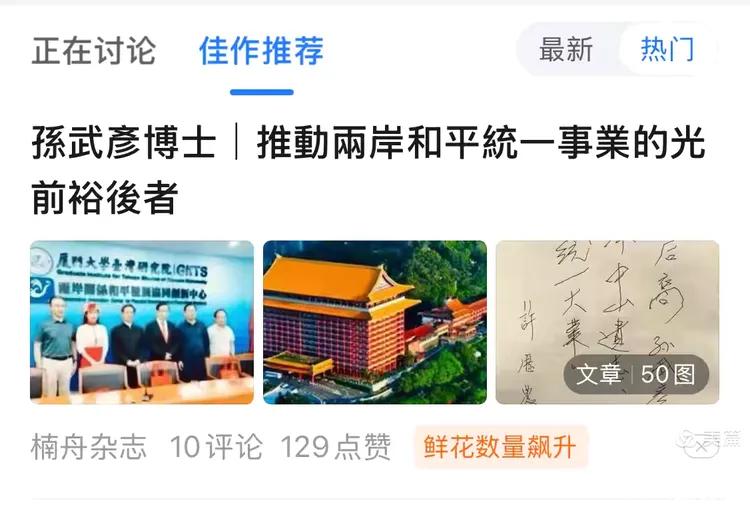Viewport: 750px width, 509px height.
Task: Sort posts by 最新
Action: [566, 49]
